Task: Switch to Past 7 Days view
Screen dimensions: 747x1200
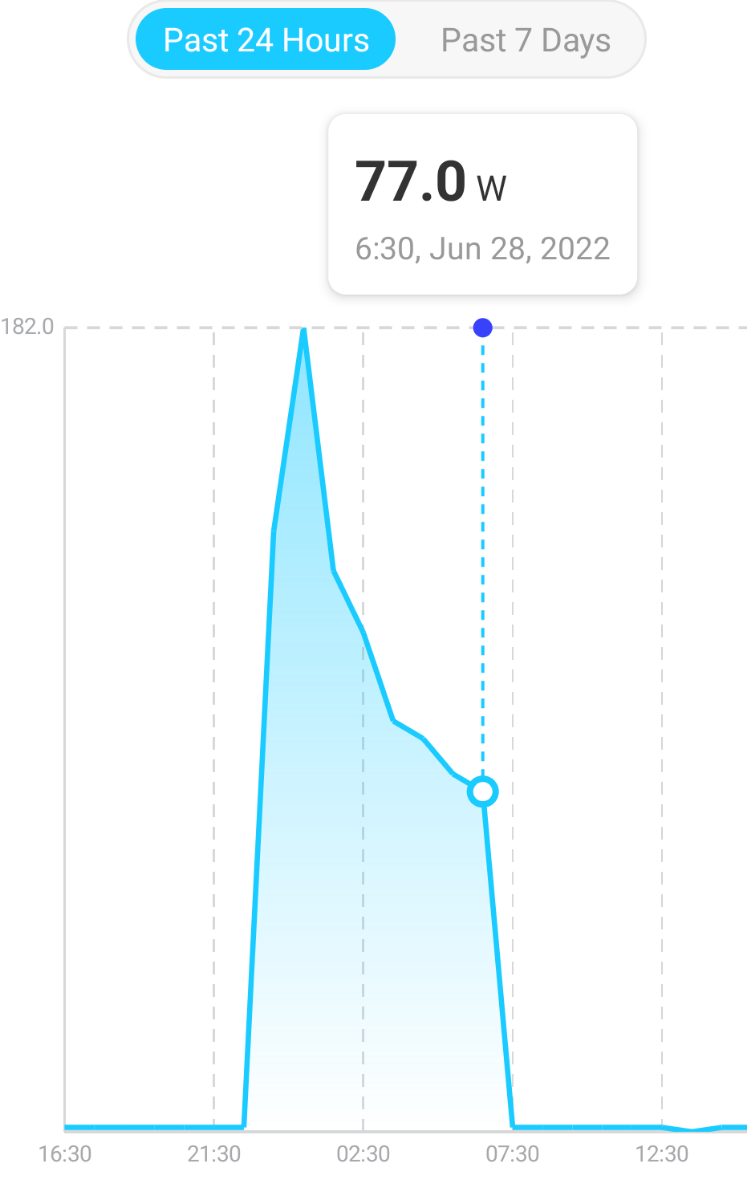Action: (x=526, y=41)
